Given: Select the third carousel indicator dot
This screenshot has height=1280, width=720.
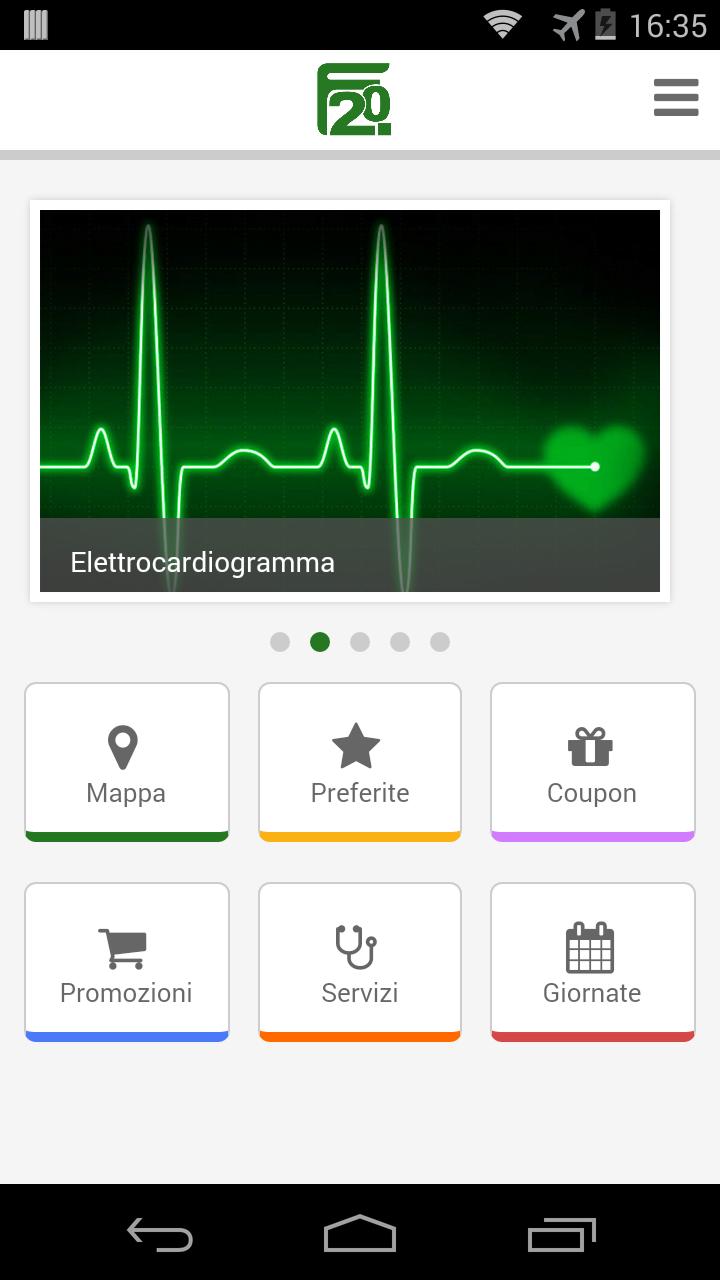Looking at the screenshot, I should (x=360, y=642).
